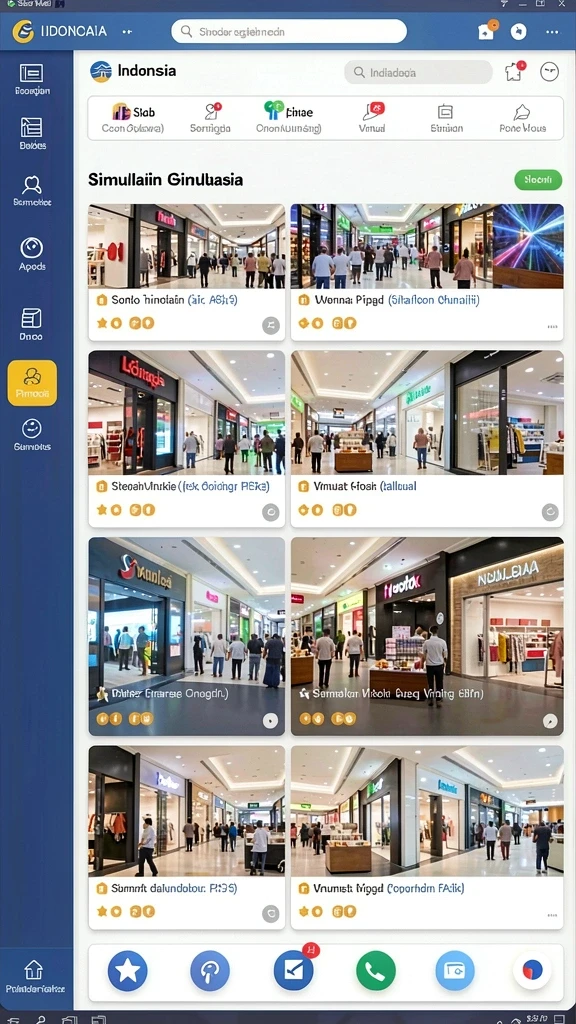The image size is (576, 1024).
Task: Tap the star button in the bottom bar
Action: click(127, 971)
